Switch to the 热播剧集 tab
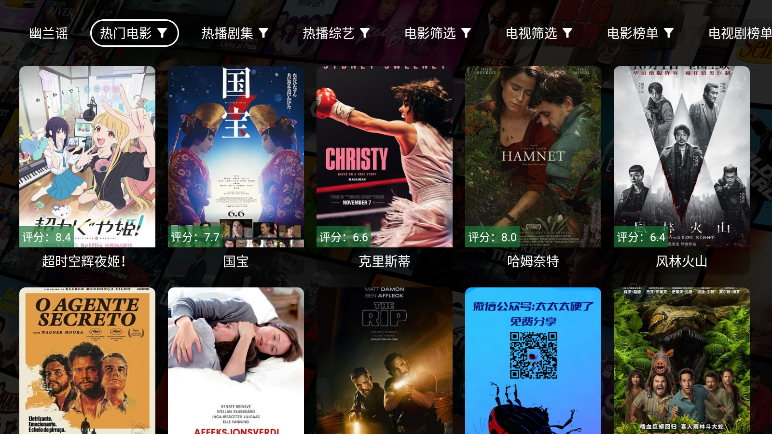Screen dimensions: 772x434 [x=235, y=33]
